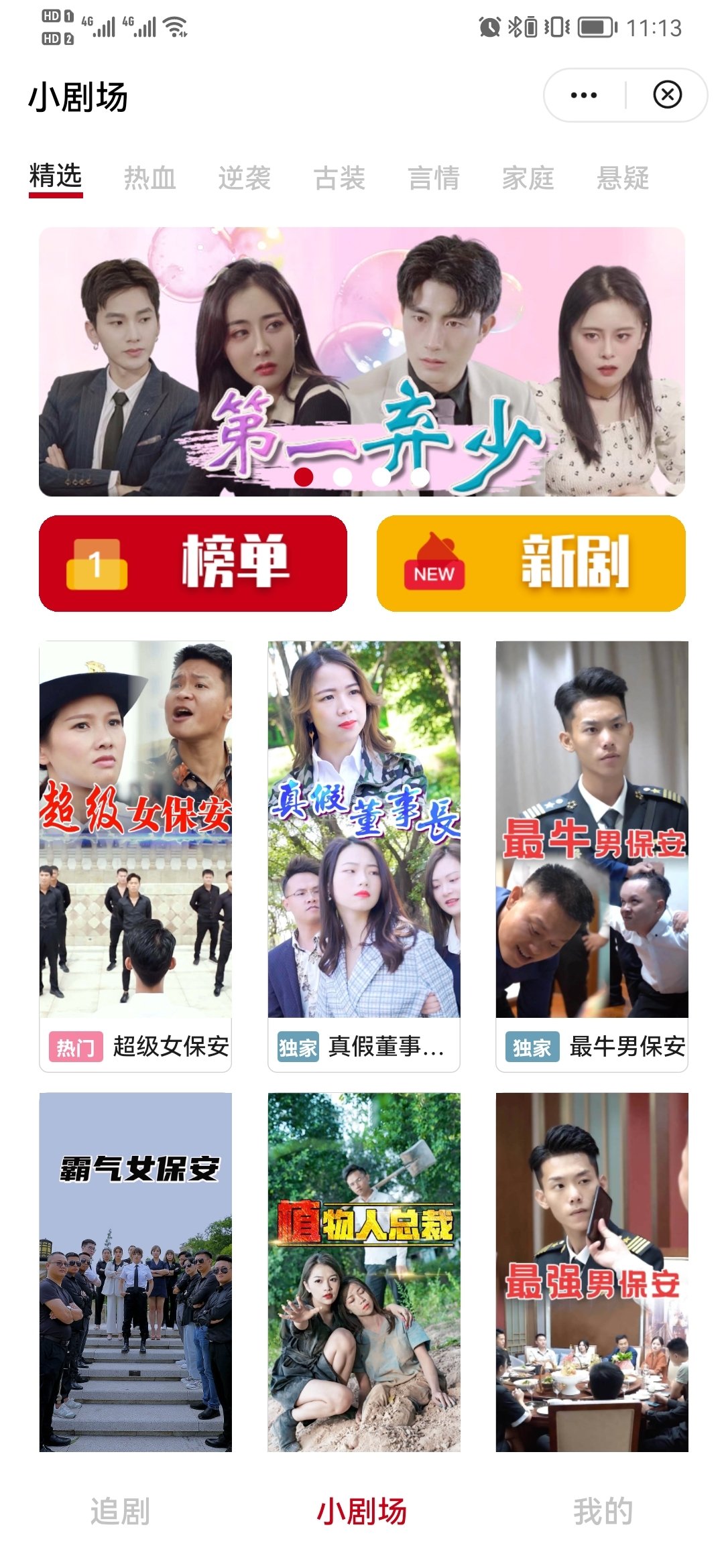This screenshot has width=724, height=1568.
Task: Go to the 追剧 bottom tab
Action: click(121, 1512)
